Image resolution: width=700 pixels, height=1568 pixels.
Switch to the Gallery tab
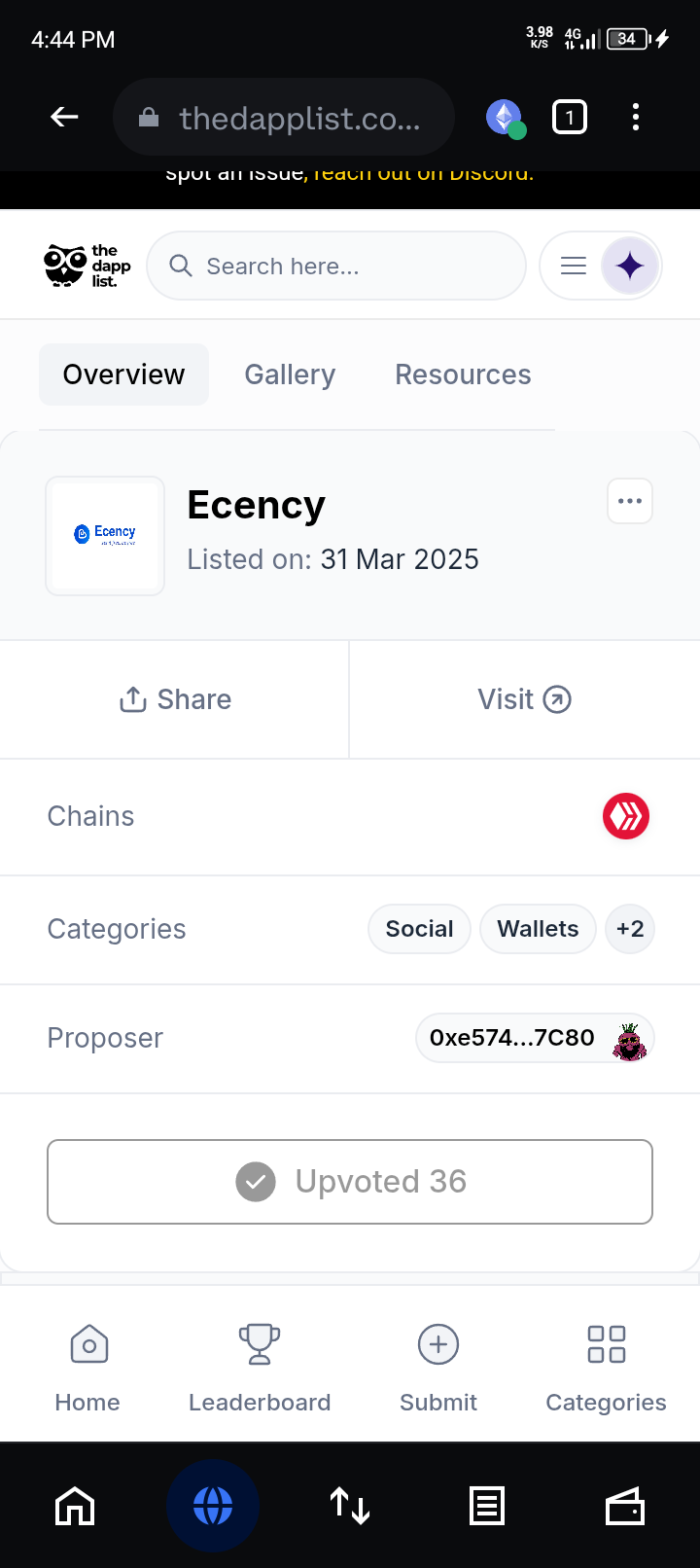click(290, 374)
